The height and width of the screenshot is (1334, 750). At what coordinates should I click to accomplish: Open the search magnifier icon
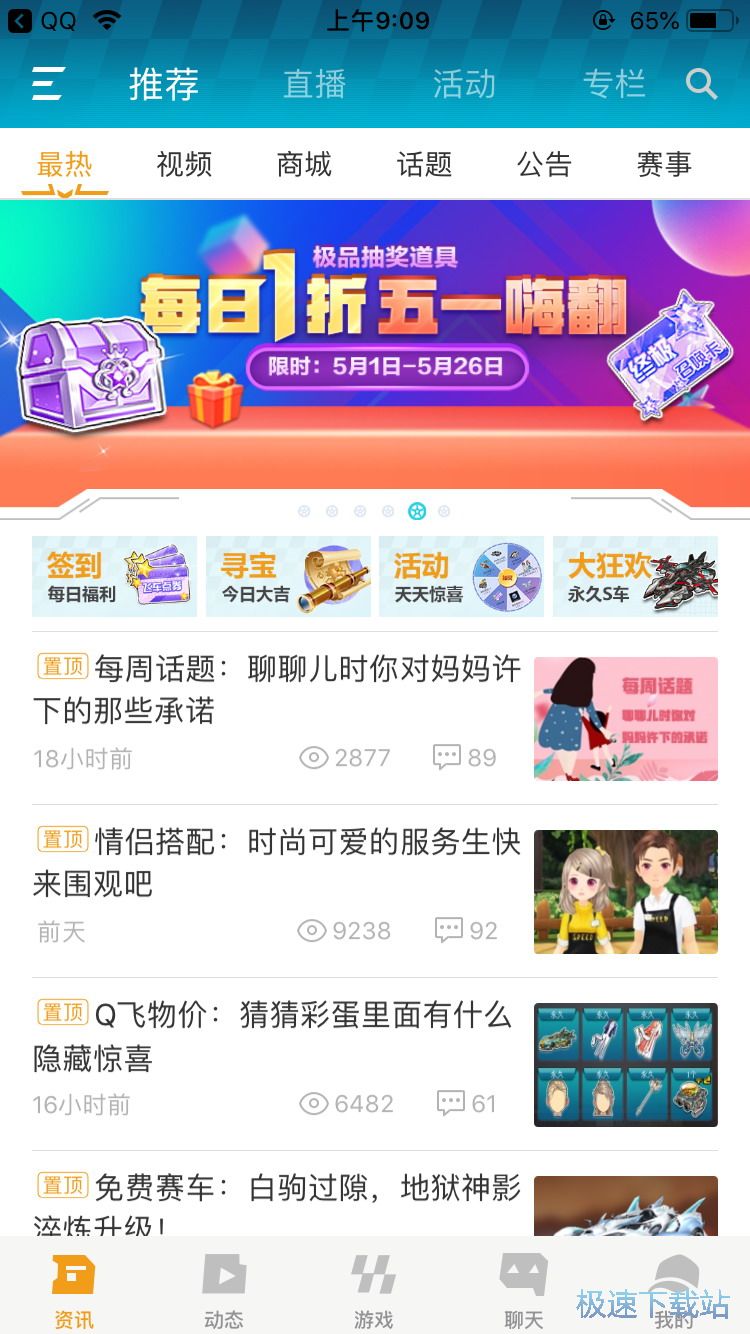pos(701,84)
